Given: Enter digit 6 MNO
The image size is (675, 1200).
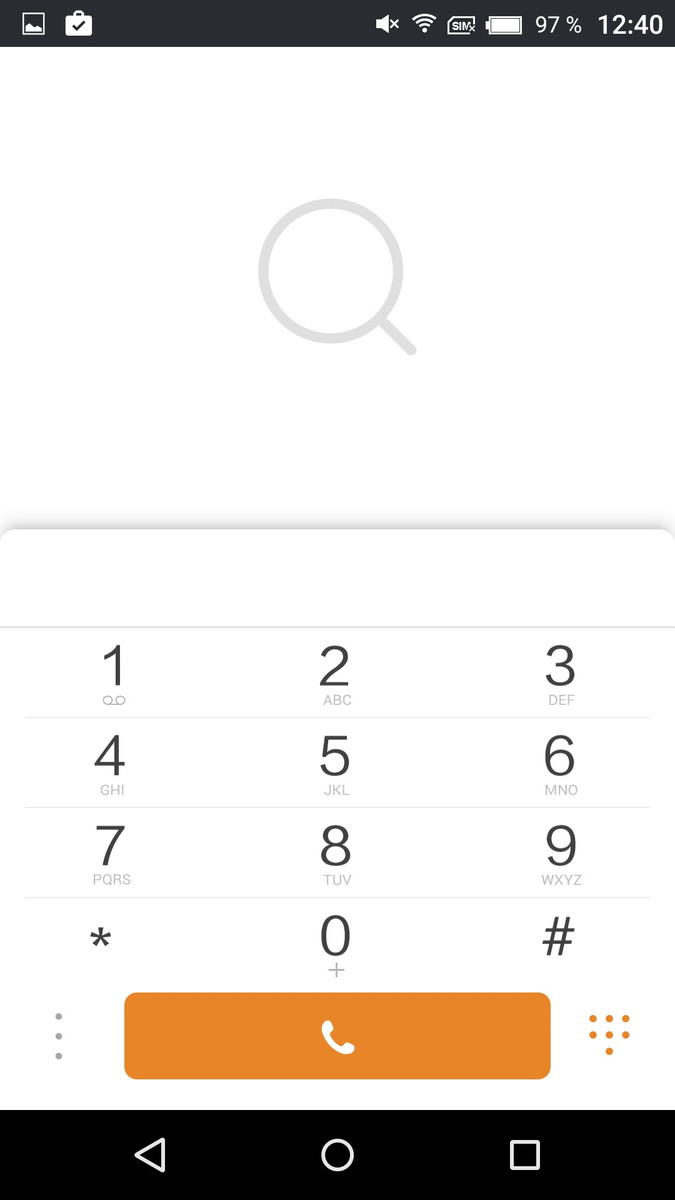Looking at the screenshot, I should 561,763.
